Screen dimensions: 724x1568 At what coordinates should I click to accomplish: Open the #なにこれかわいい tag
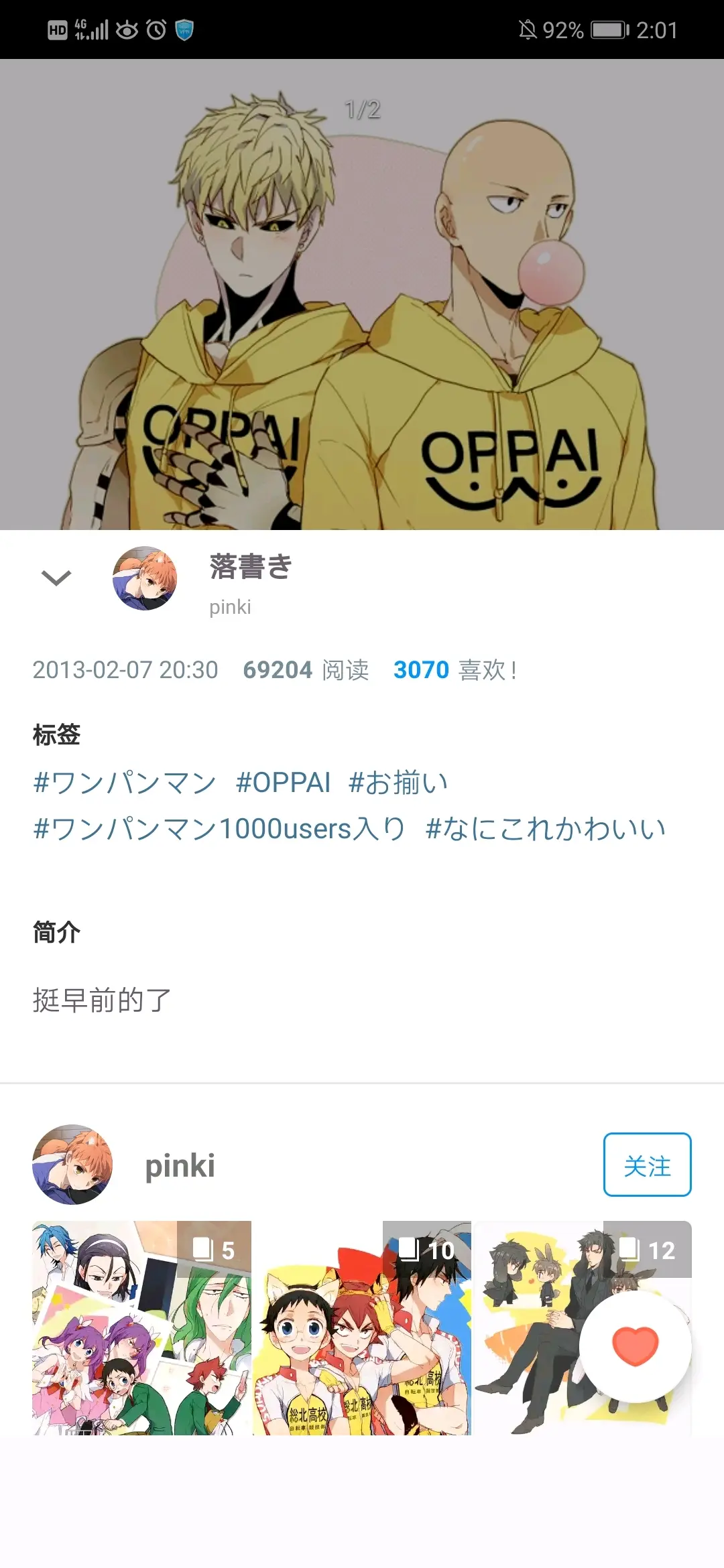pyautogui.click(x=546, y=829)
